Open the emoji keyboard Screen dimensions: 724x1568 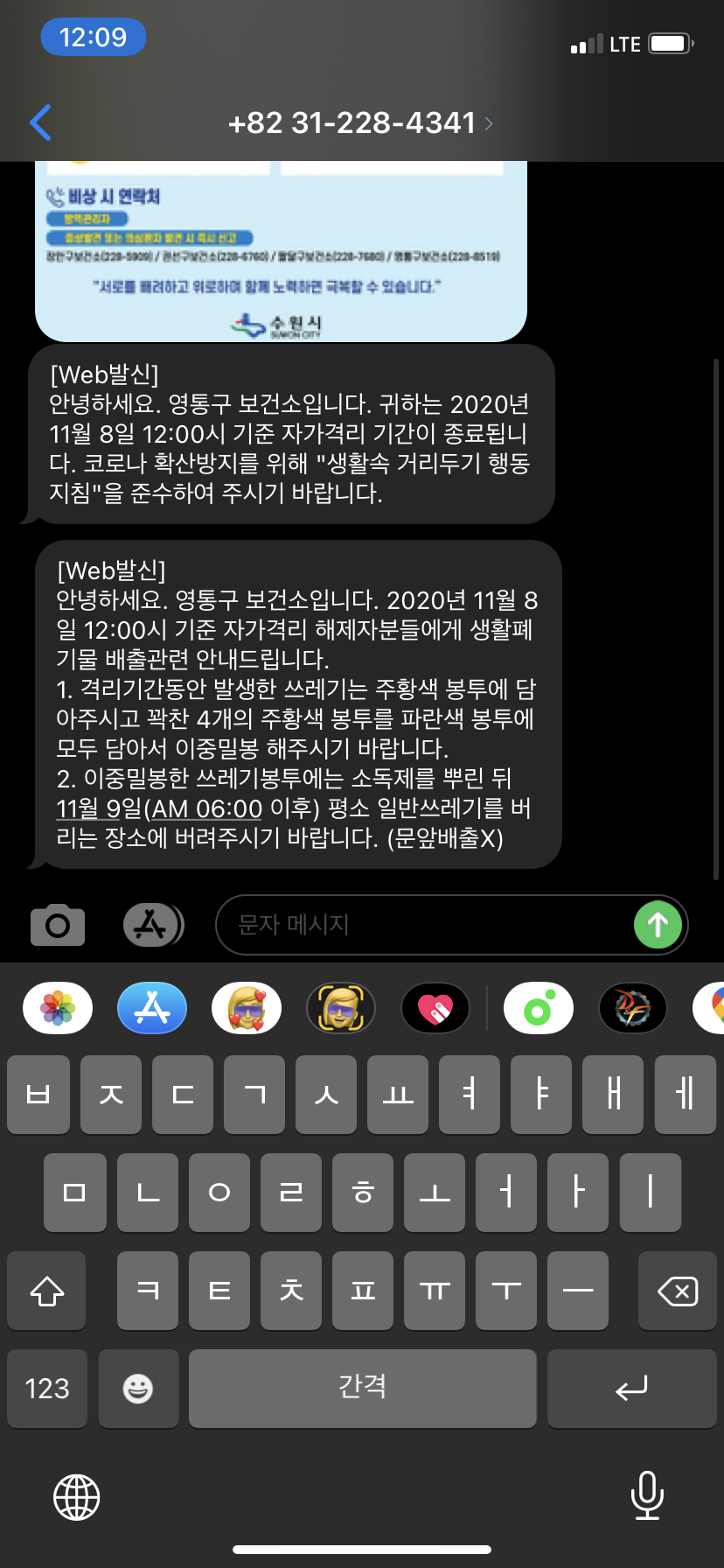click(x=138, y=1389)
